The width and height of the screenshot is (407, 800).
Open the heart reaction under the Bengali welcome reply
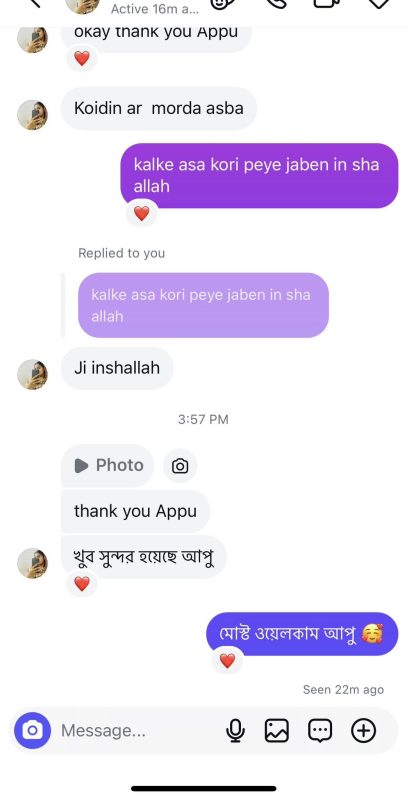click(227, 661)
